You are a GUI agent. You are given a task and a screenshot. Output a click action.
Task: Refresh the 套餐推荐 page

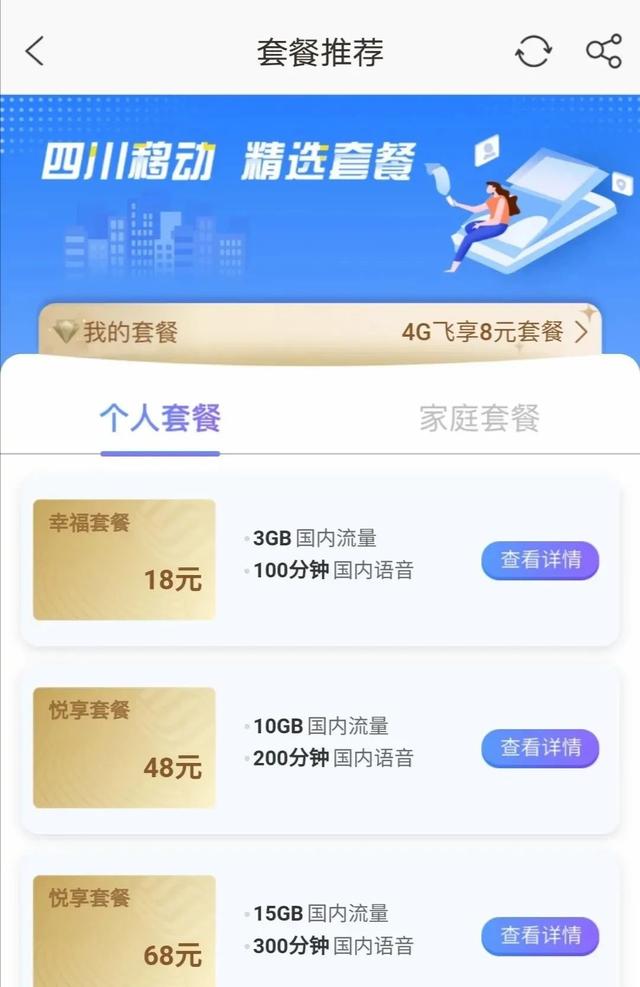click(533, 51)
